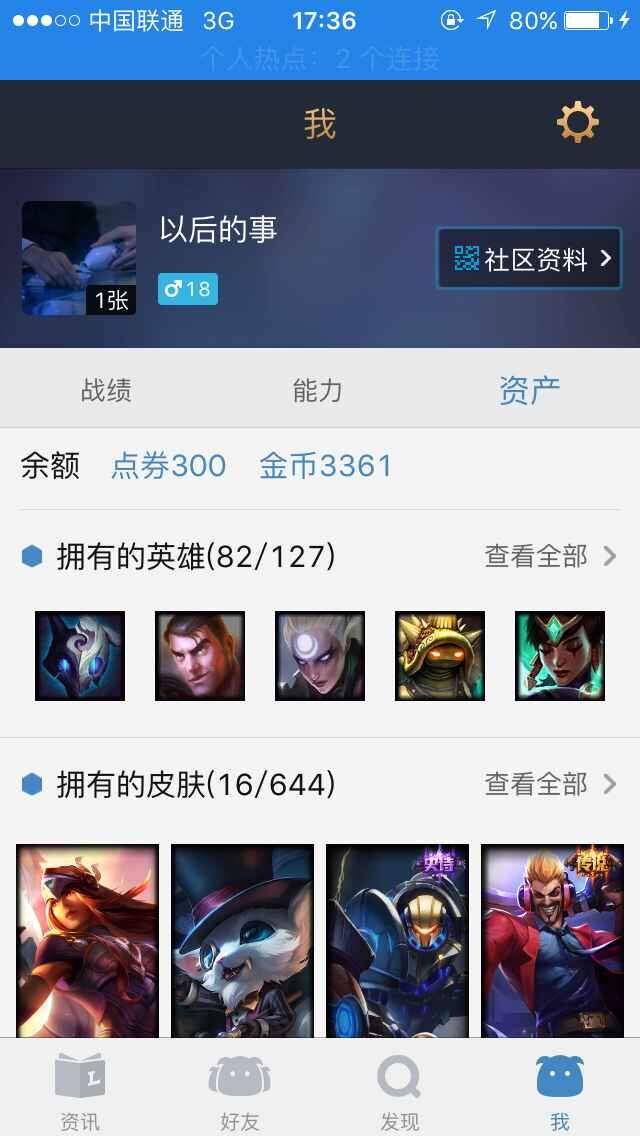Switch to the 能力 tab
Screen dimensions: 640x1136
pos(317,390)
